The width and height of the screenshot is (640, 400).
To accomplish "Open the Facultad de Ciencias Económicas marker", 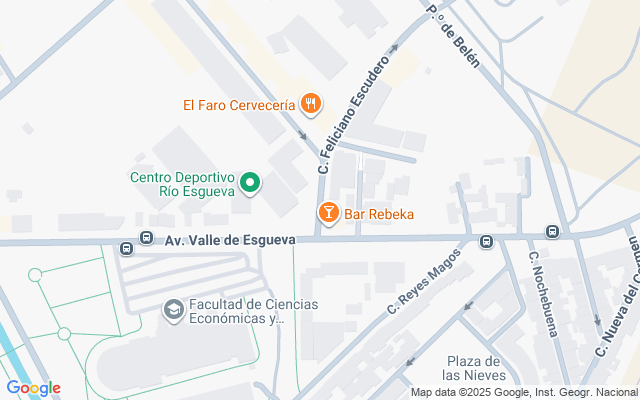I will click(173, 310).
